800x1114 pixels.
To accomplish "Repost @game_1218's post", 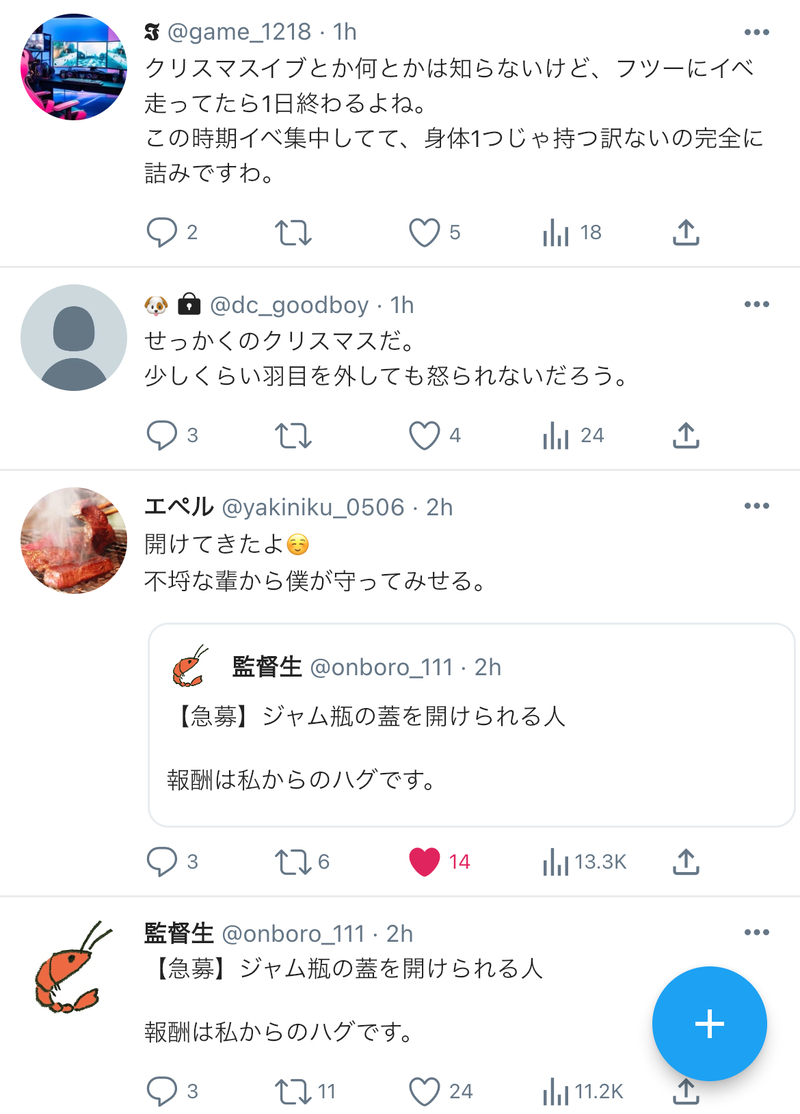I will click(293, 233).
